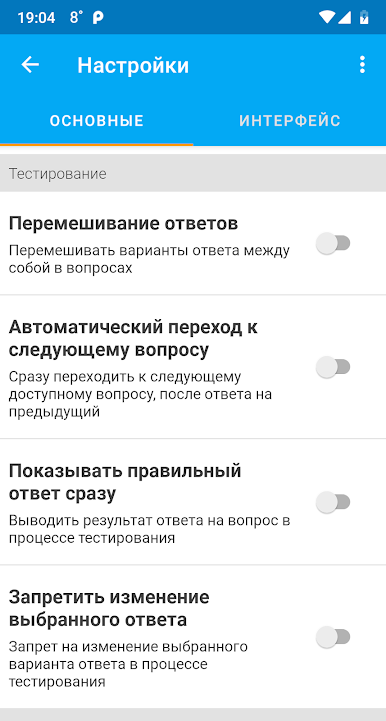
Task: Enable the Перемешивание ответов switch
Action: point(333,243)
